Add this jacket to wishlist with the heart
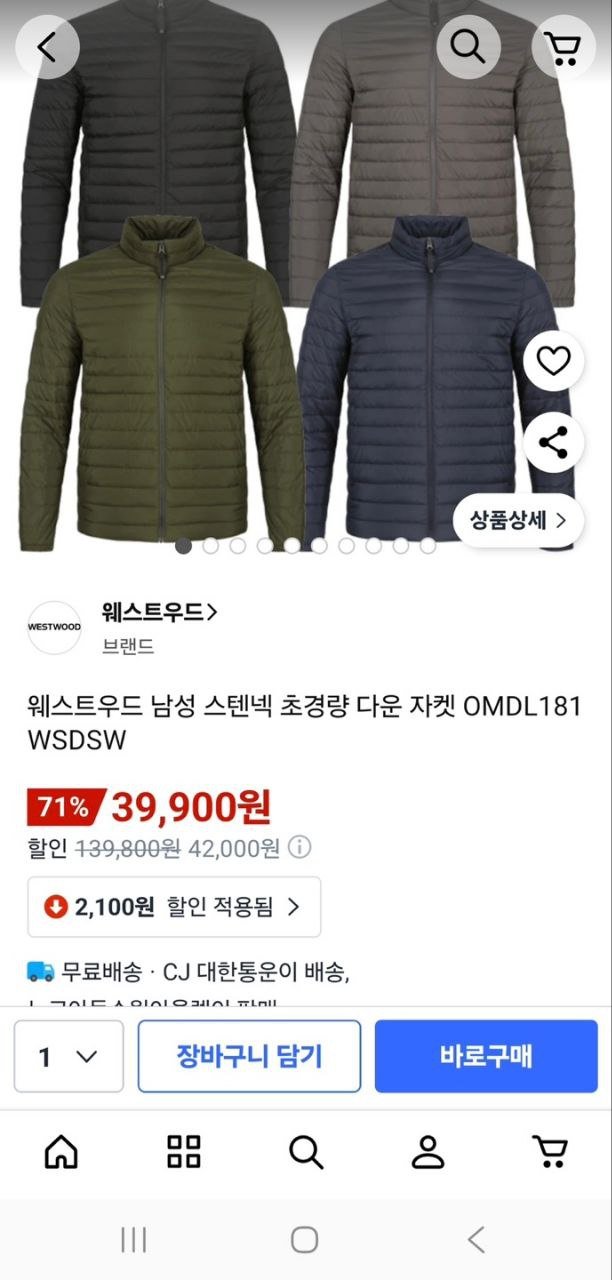 point(553,361)
